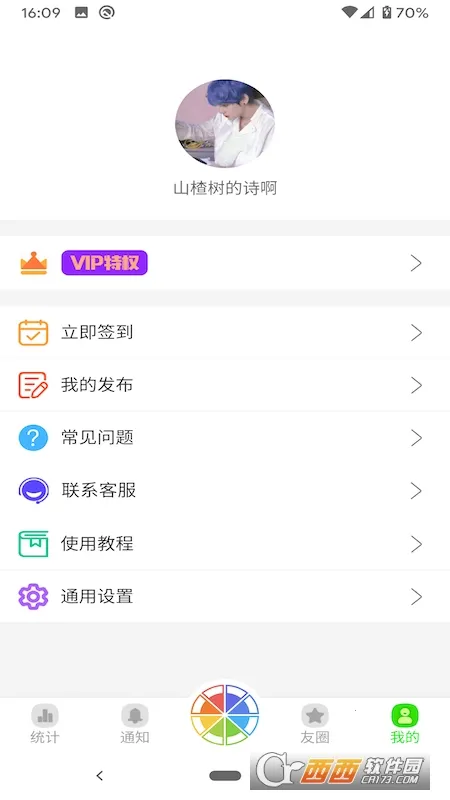Viewport: 450px width, 800px height.
Task: Open 通用设置 settings
Action: tap(225, 596)
